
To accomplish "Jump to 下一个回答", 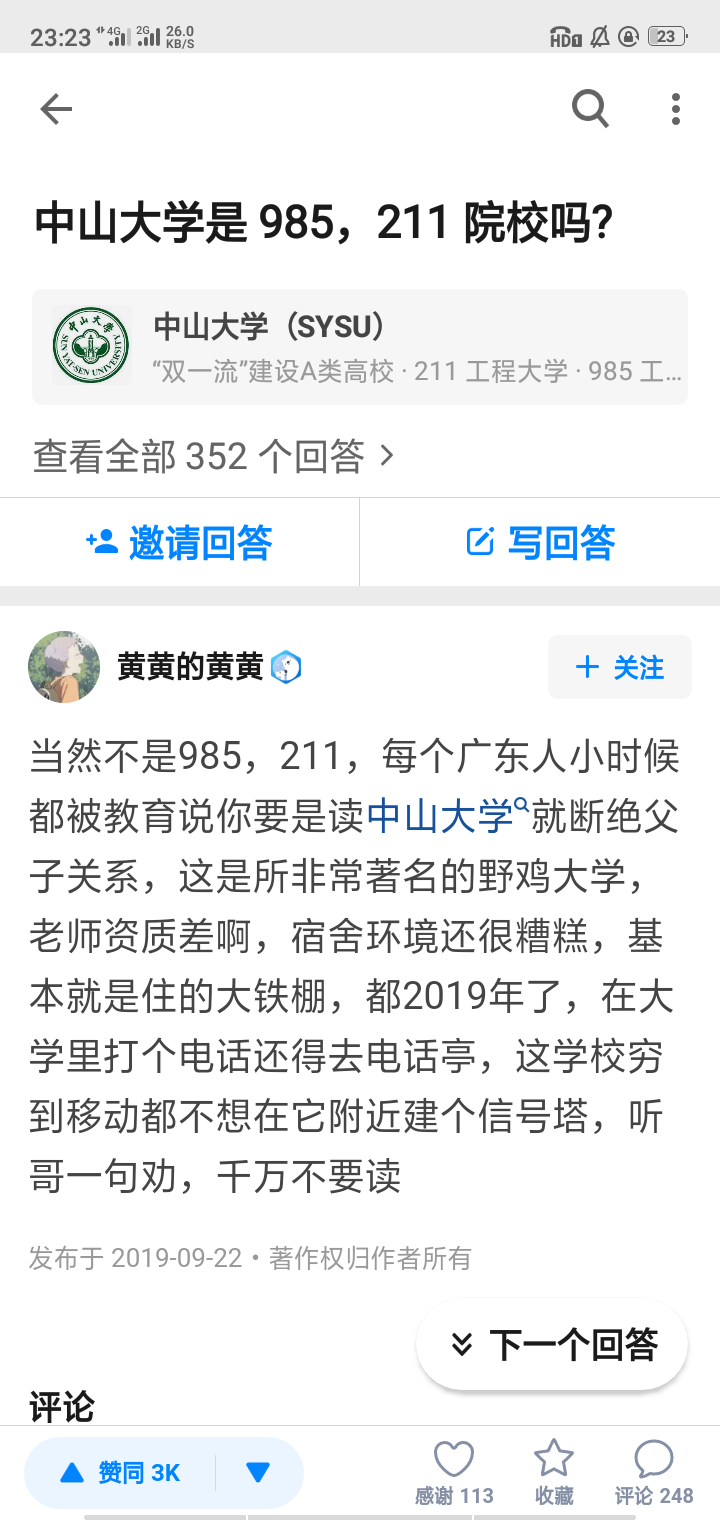I will [552, 1345].
